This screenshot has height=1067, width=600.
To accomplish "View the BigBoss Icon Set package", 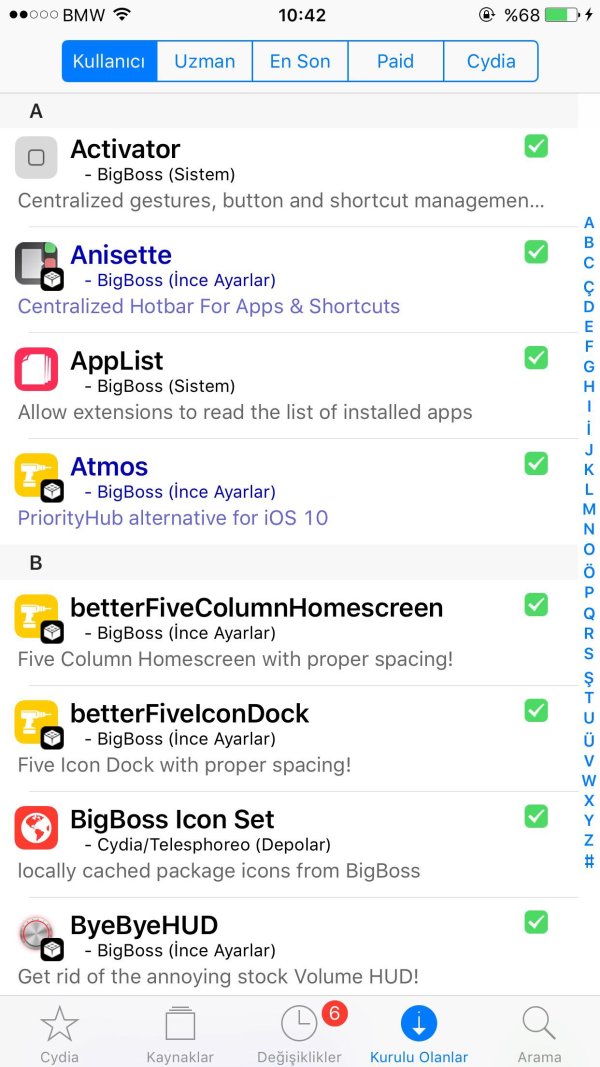I will click(x=280, y=845).
